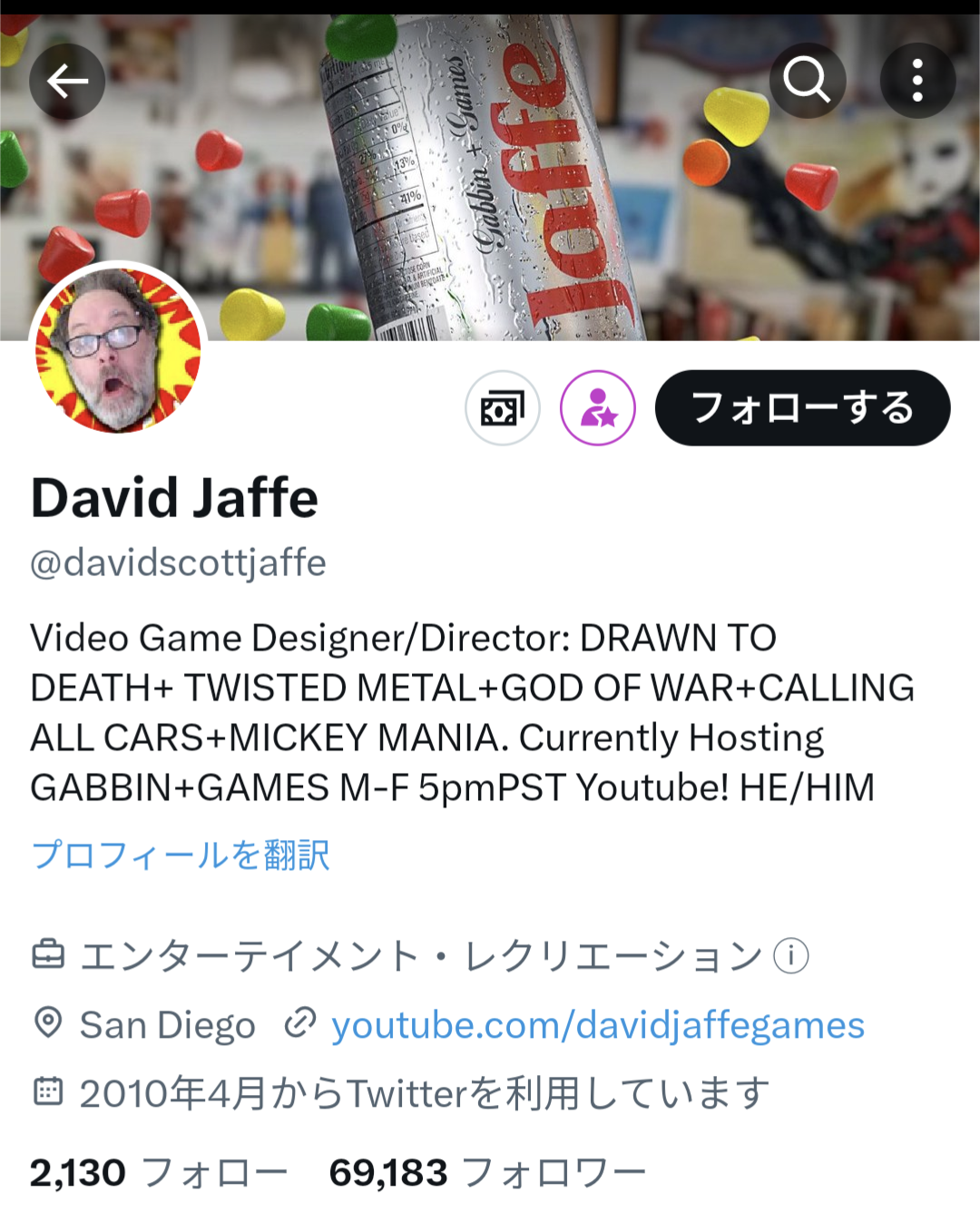
Task: Open the subscribe star icon
Action: tap(597, 408)
